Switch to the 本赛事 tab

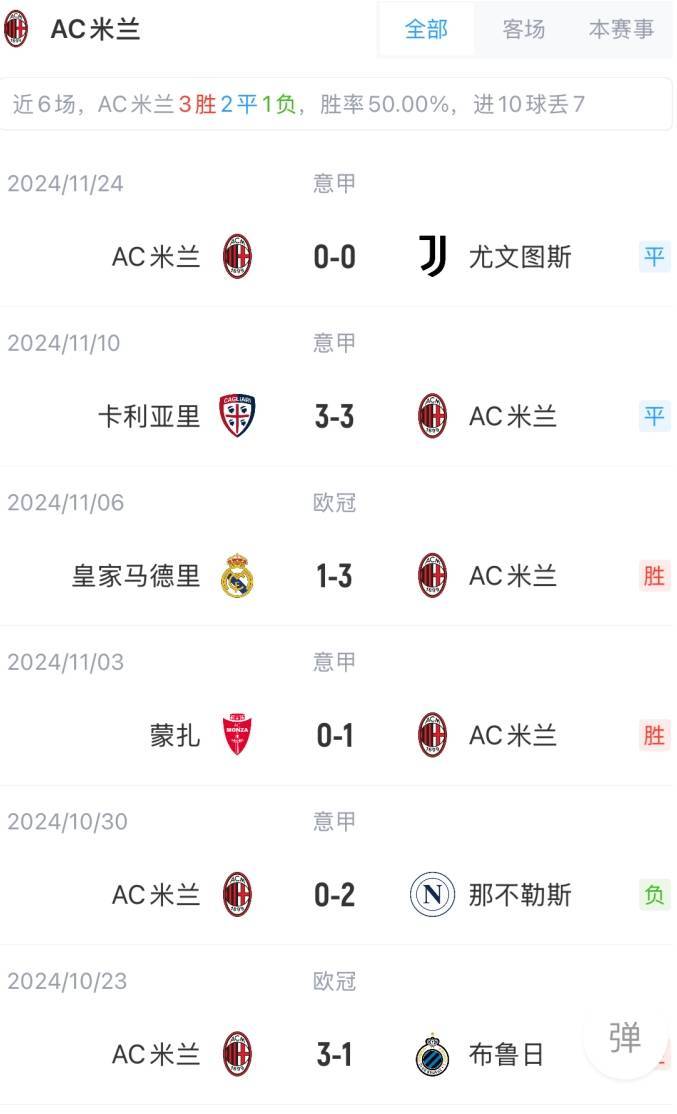click(621, 30)
